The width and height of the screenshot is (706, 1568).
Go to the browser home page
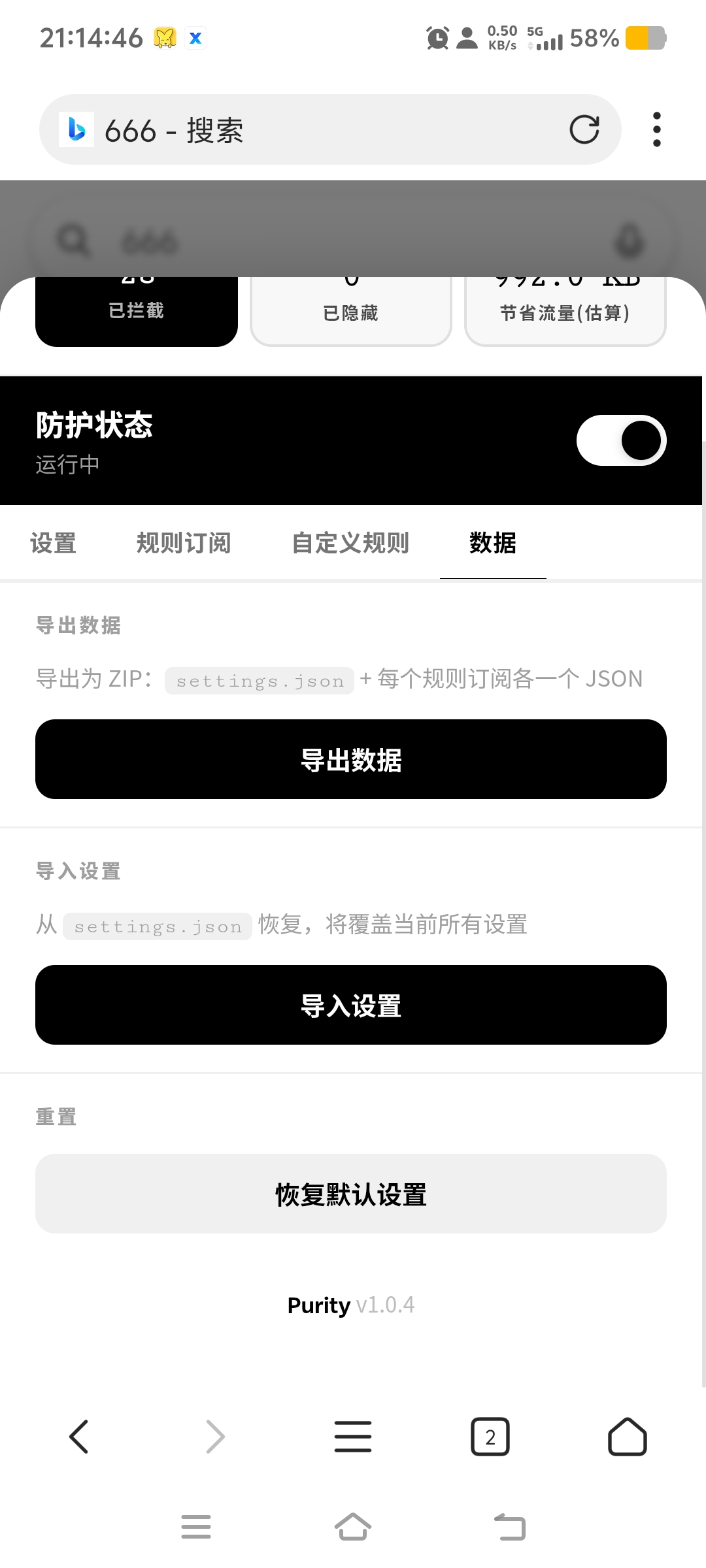pos(628,1437)
